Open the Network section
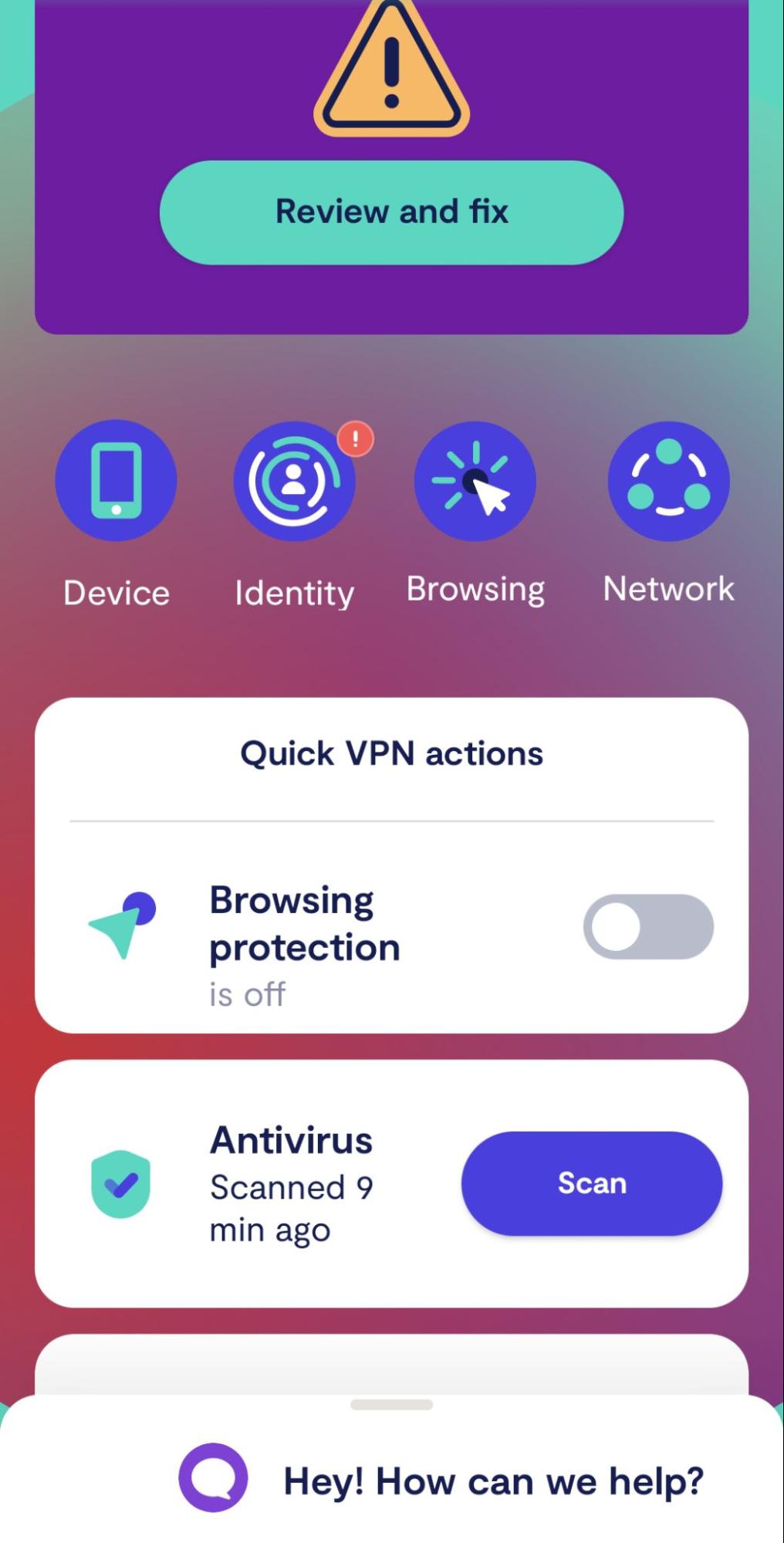784x1543 pixels. [668, 480]
